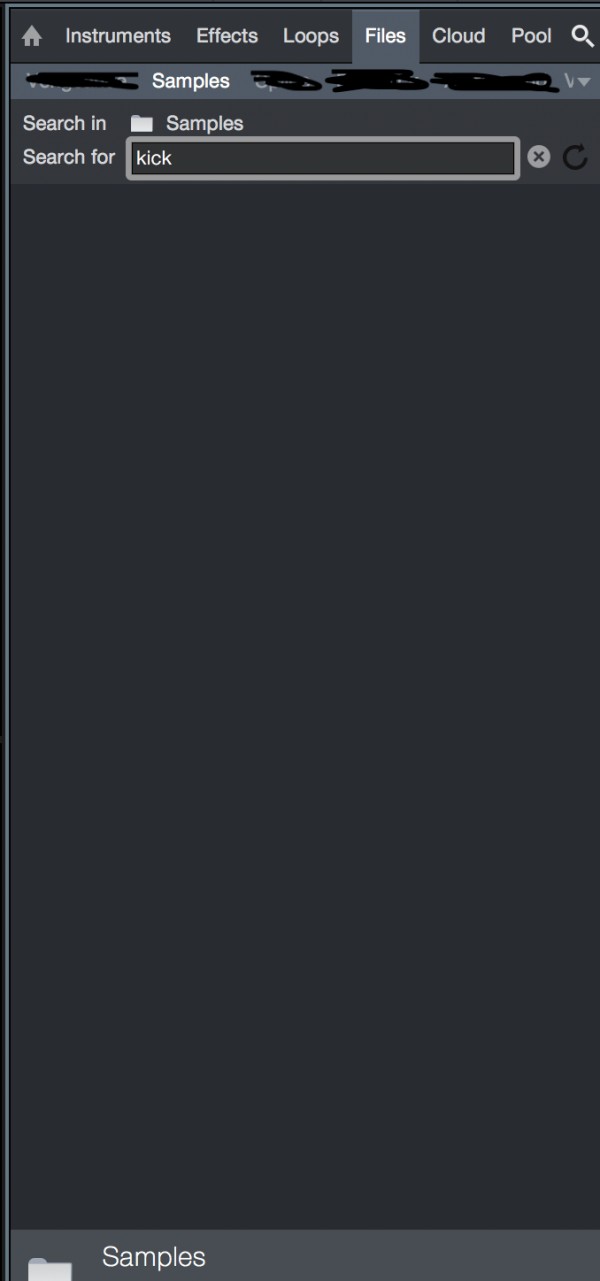Refresh the search results

(x=575, y=157)
